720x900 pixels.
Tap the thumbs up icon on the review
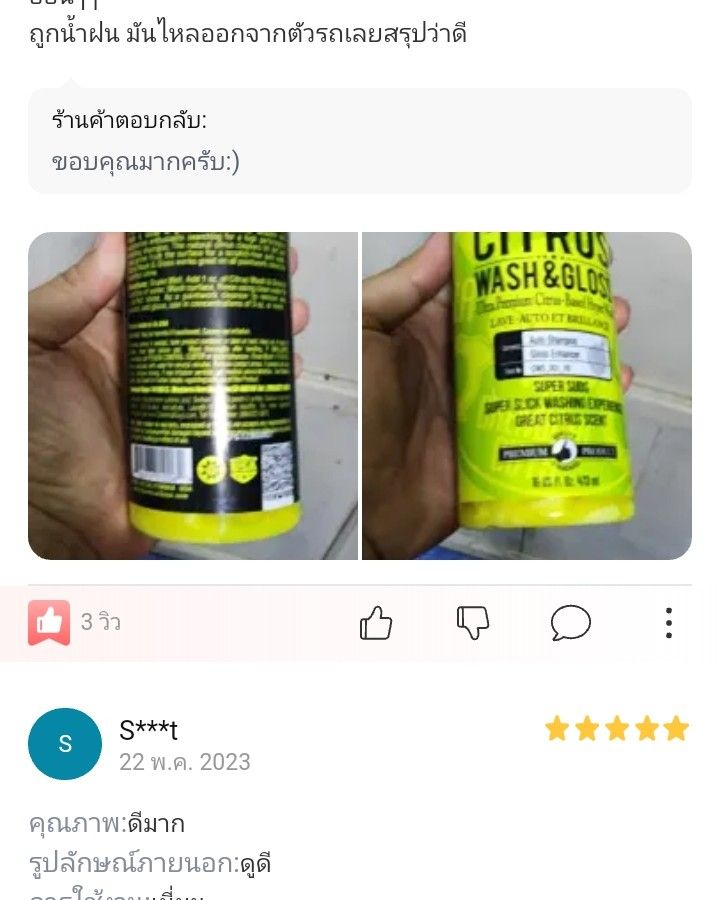(x=375, y=622)
